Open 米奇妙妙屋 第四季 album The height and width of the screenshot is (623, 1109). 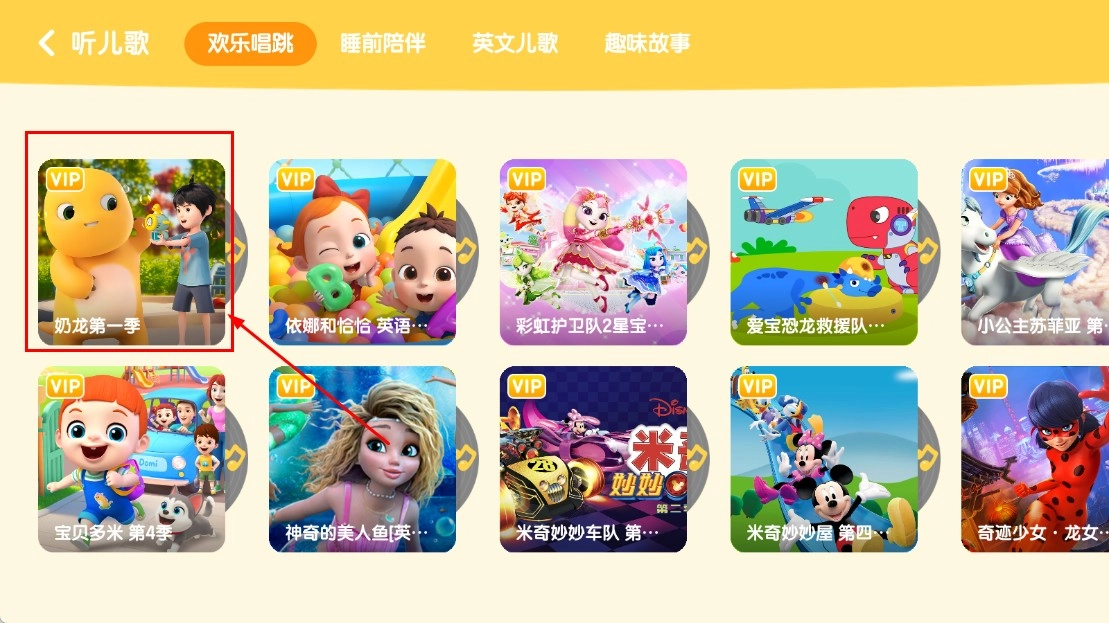[824, 458]
